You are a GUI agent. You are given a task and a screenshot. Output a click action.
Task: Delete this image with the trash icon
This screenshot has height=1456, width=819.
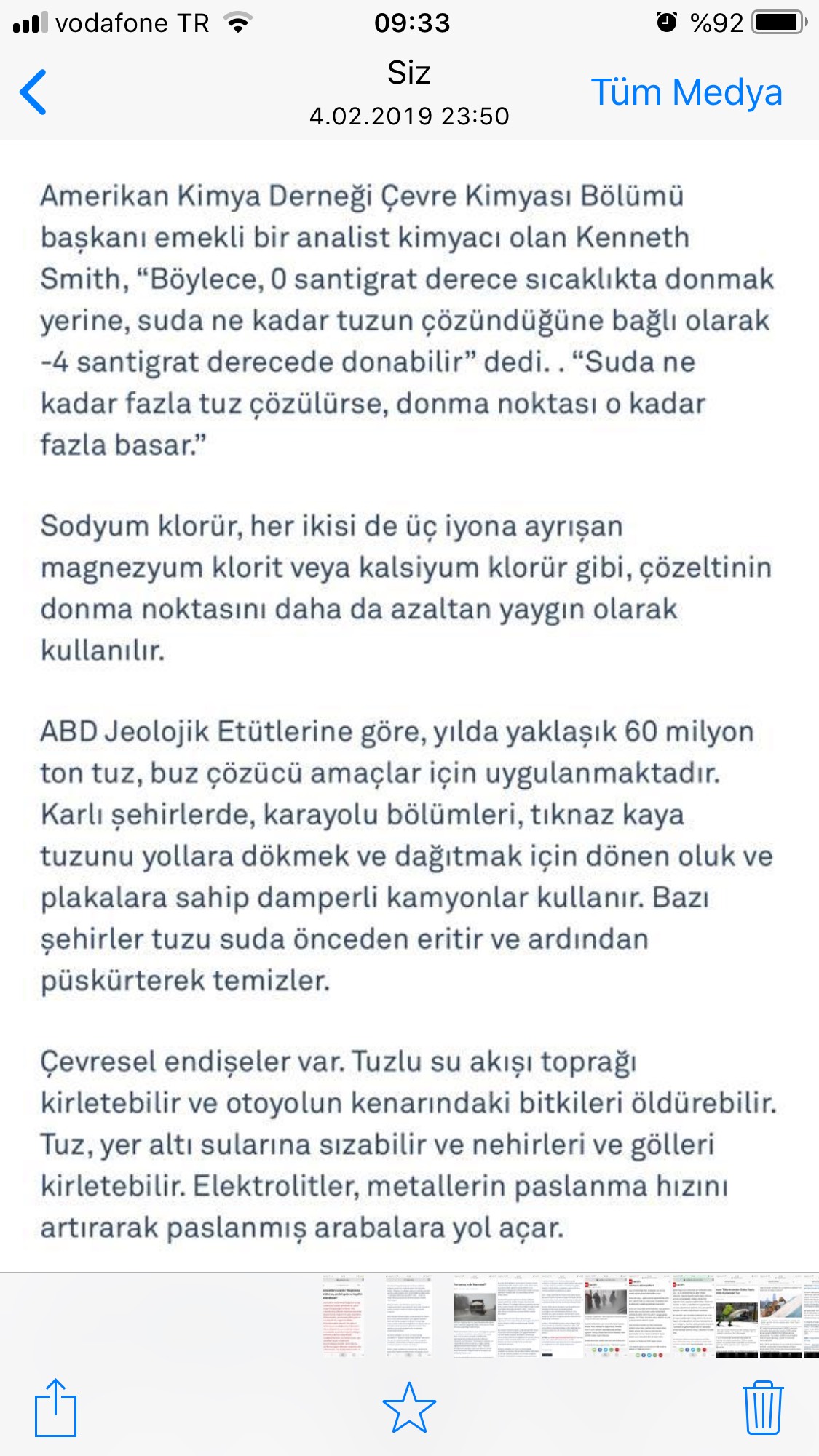click(762, 1408)
